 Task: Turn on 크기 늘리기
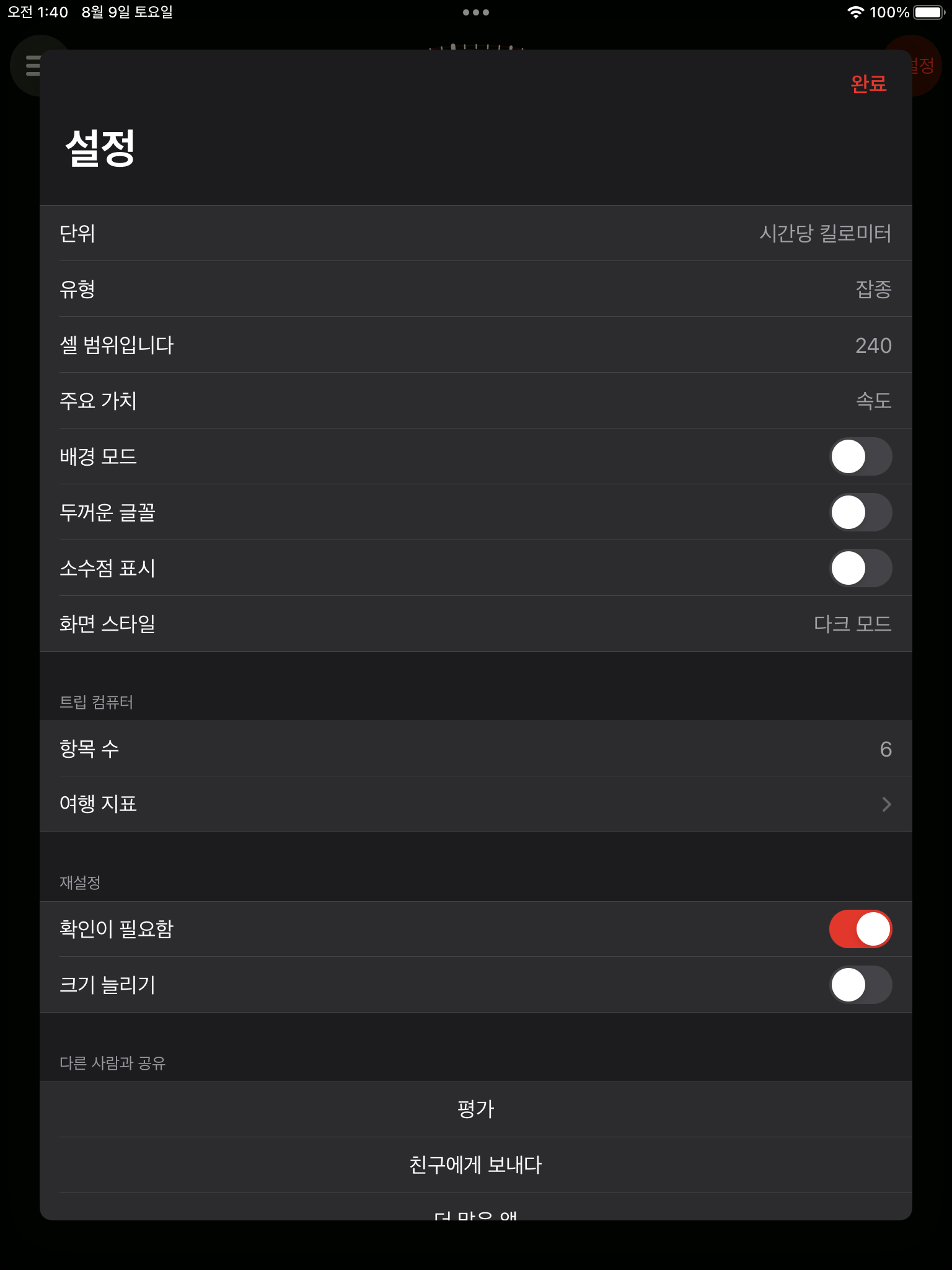point(861,985)
